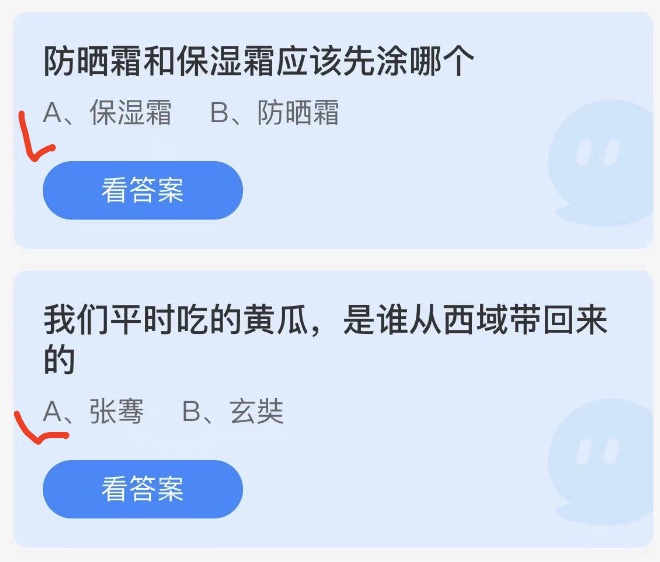Reveal the answer for the 黄瓜 question
660x562 pixels.
coord(142,489)
